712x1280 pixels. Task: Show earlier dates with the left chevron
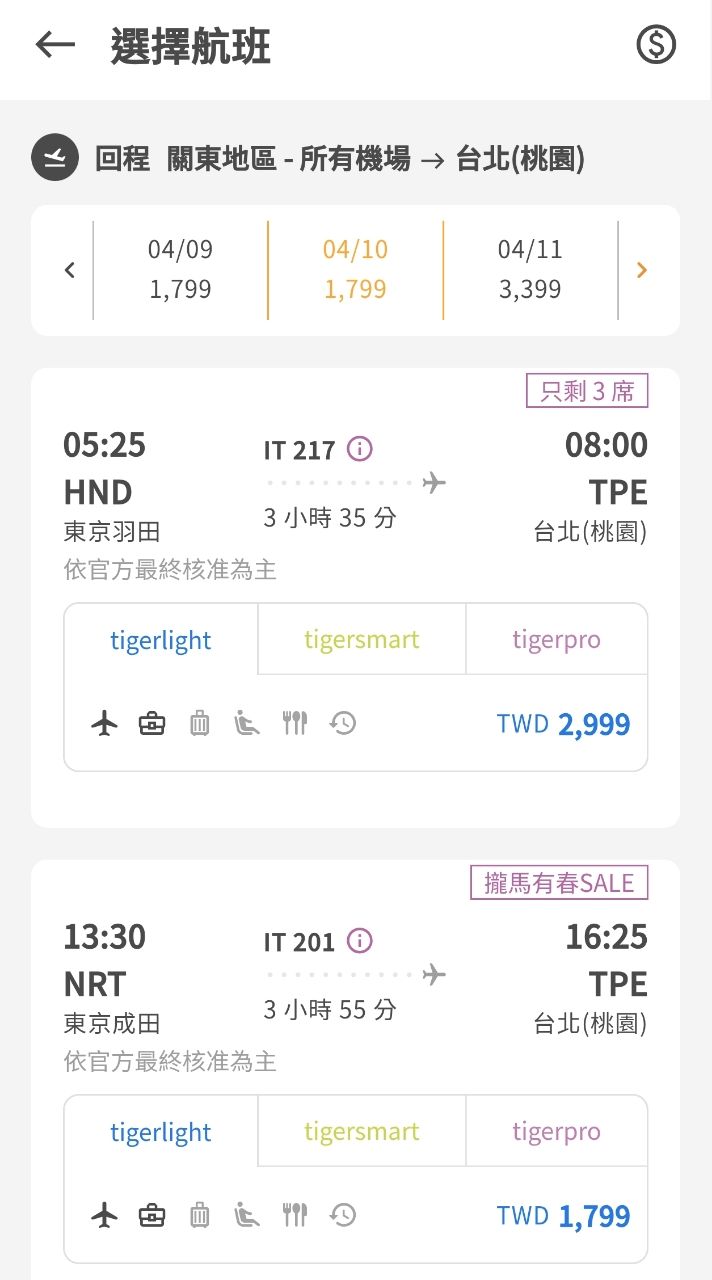[69, 270]
